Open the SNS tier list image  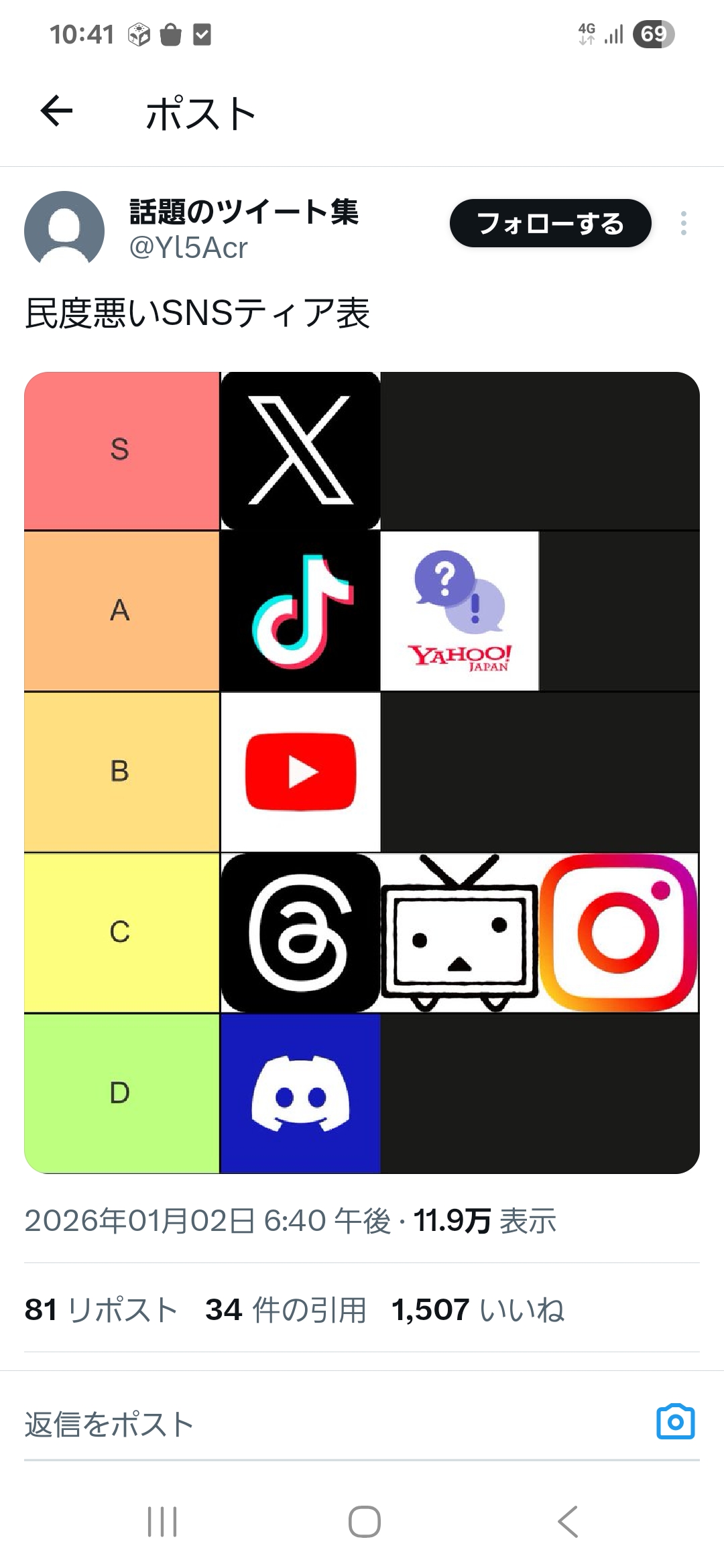(362, 773)
